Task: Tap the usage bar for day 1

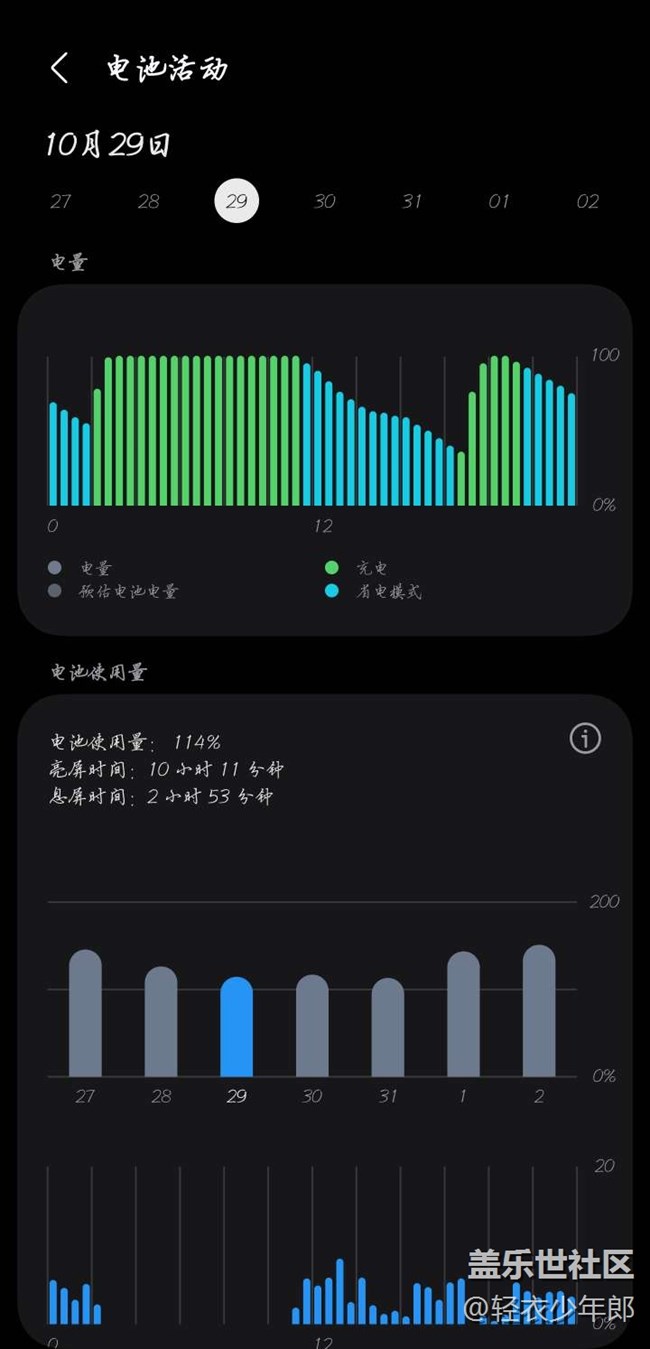Action: 463,1014
